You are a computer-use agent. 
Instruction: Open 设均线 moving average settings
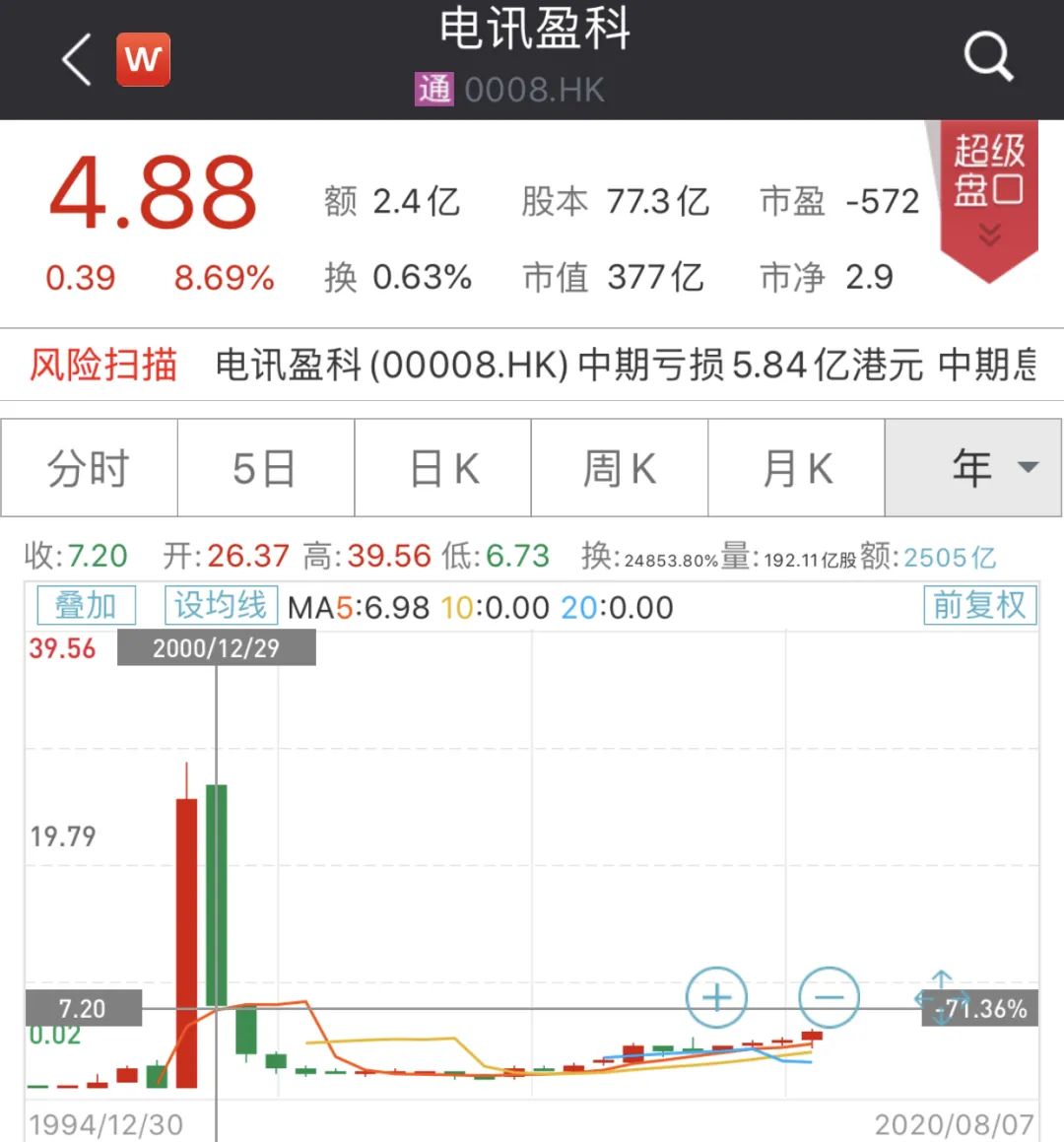click(221, 605)
